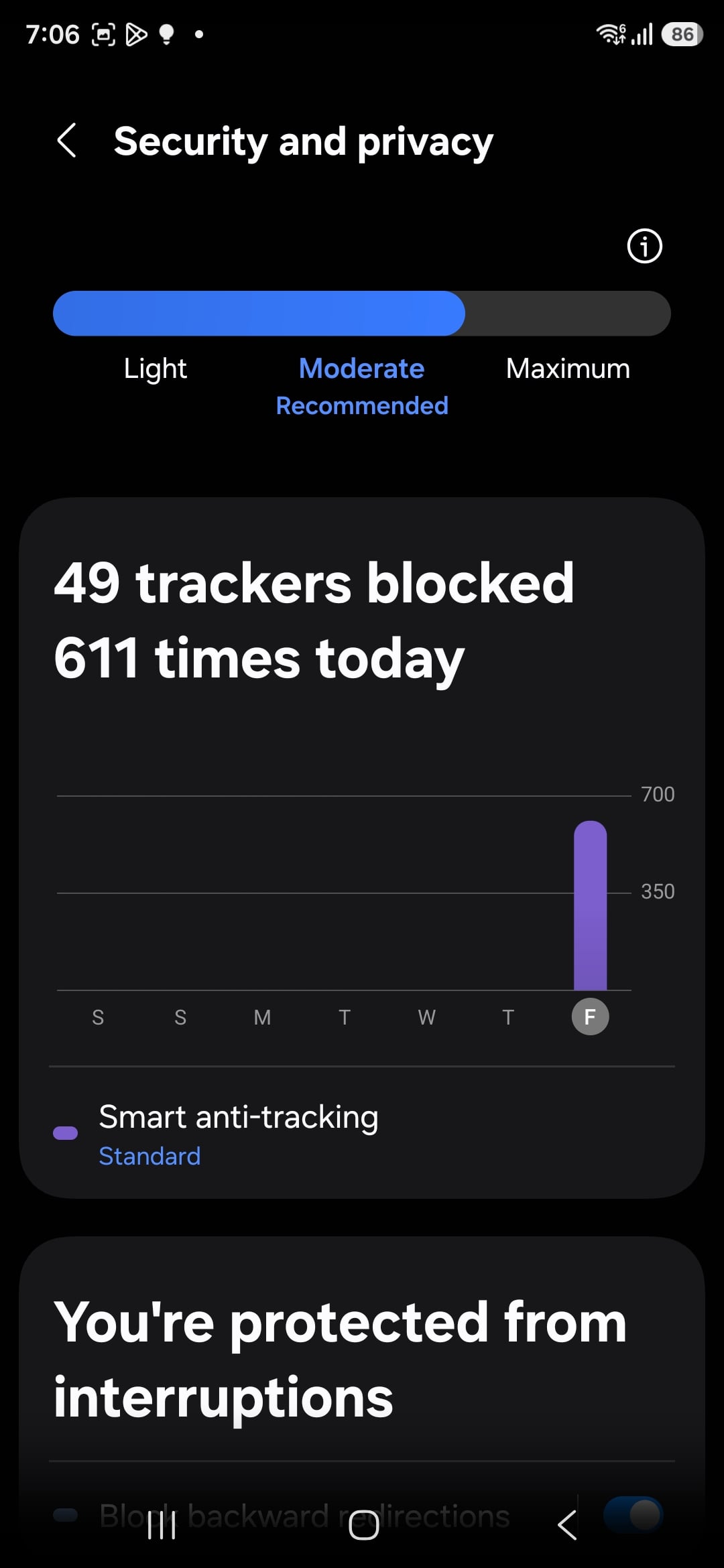Select Friday in the trackers chart
724x1568 pixels.
coord(590,1017)
